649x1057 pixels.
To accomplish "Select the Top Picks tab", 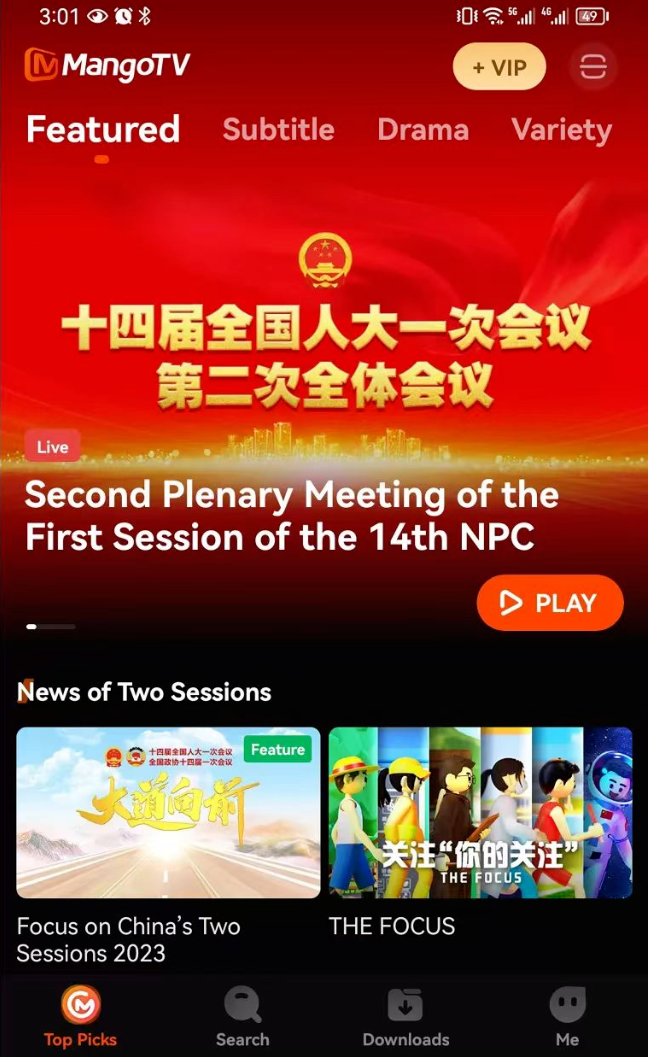I will [80, 1016].
